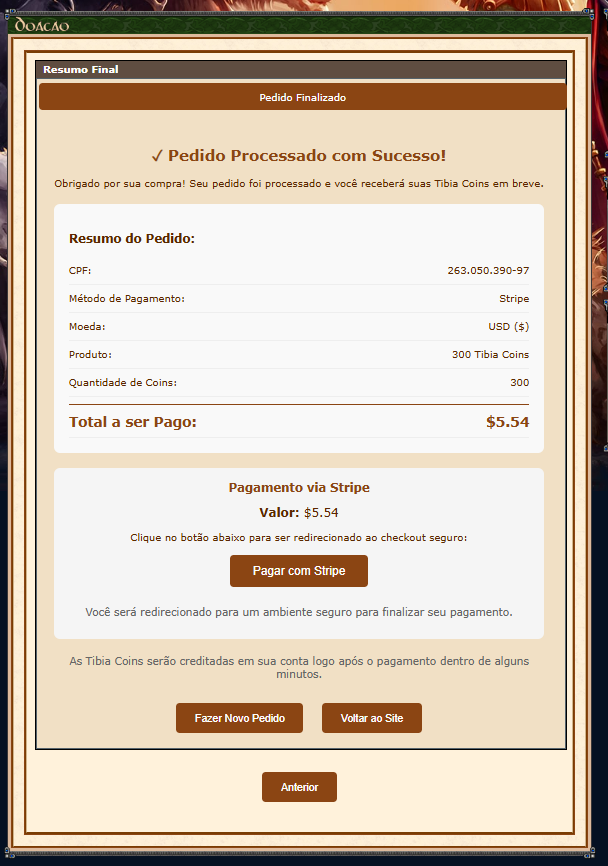Start a new order with Fazer Novo Pedido
Screen dimensions: 608x866
[x=239, y=718]
